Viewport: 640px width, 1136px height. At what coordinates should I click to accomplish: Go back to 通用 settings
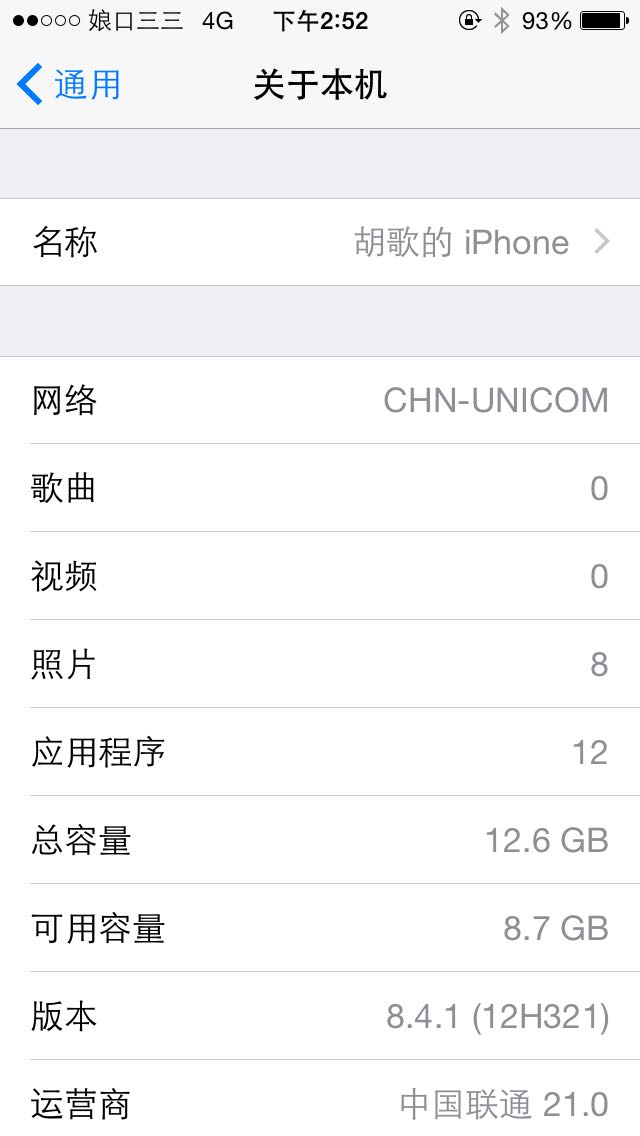coord(70,85)
